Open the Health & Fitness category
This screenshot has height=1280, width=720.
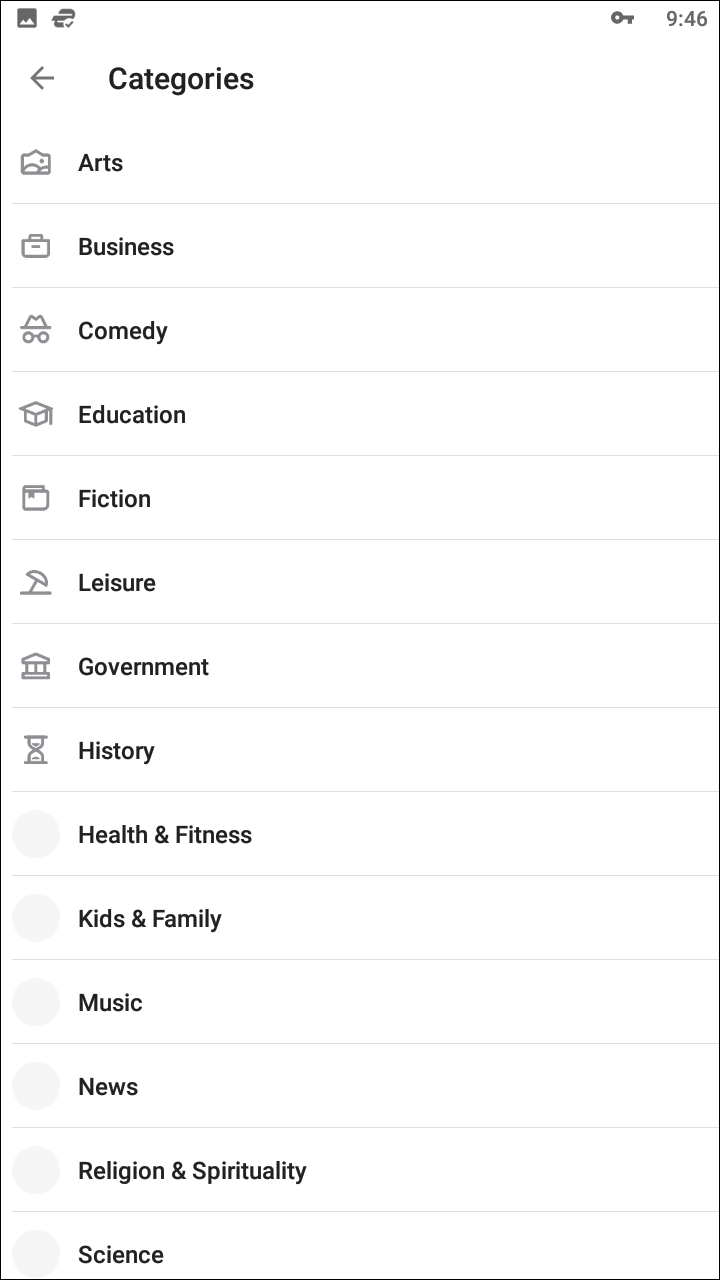point(360,834)
